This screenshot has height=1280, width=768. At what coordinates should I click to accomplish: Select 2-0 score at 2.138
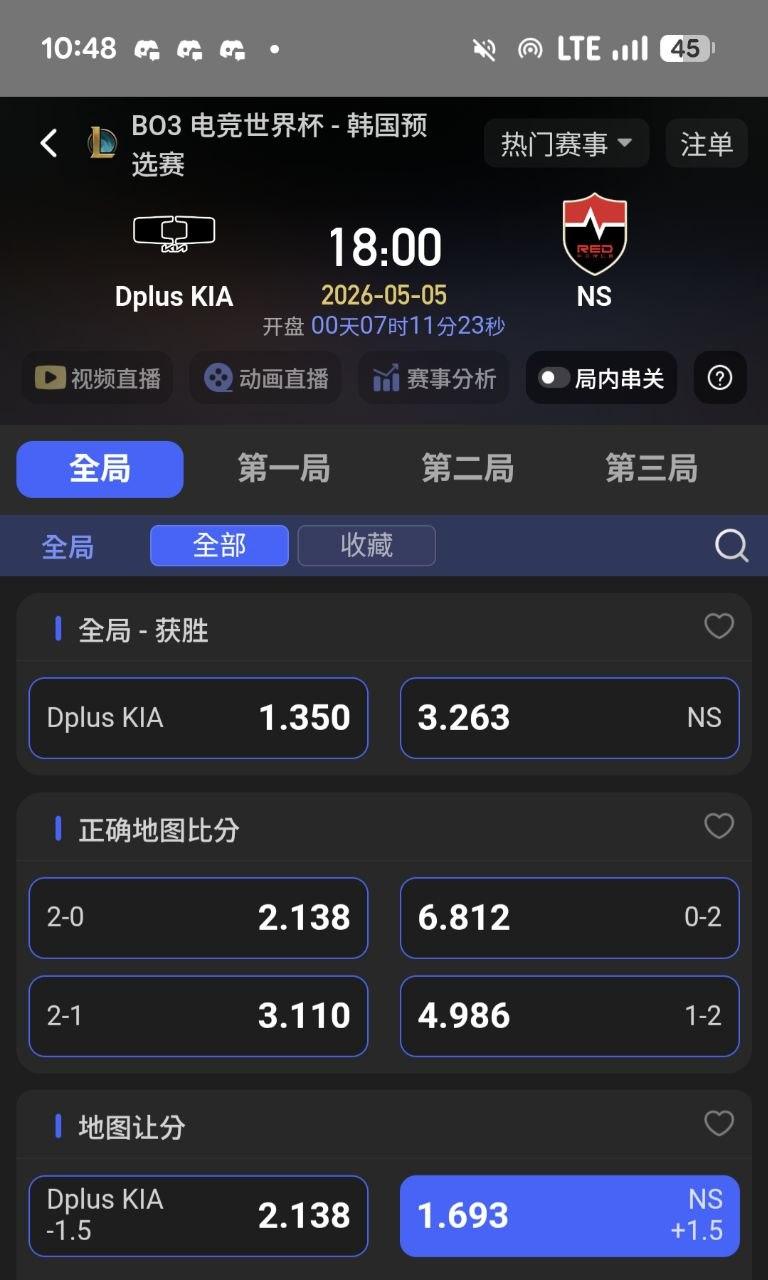[198, 918]
